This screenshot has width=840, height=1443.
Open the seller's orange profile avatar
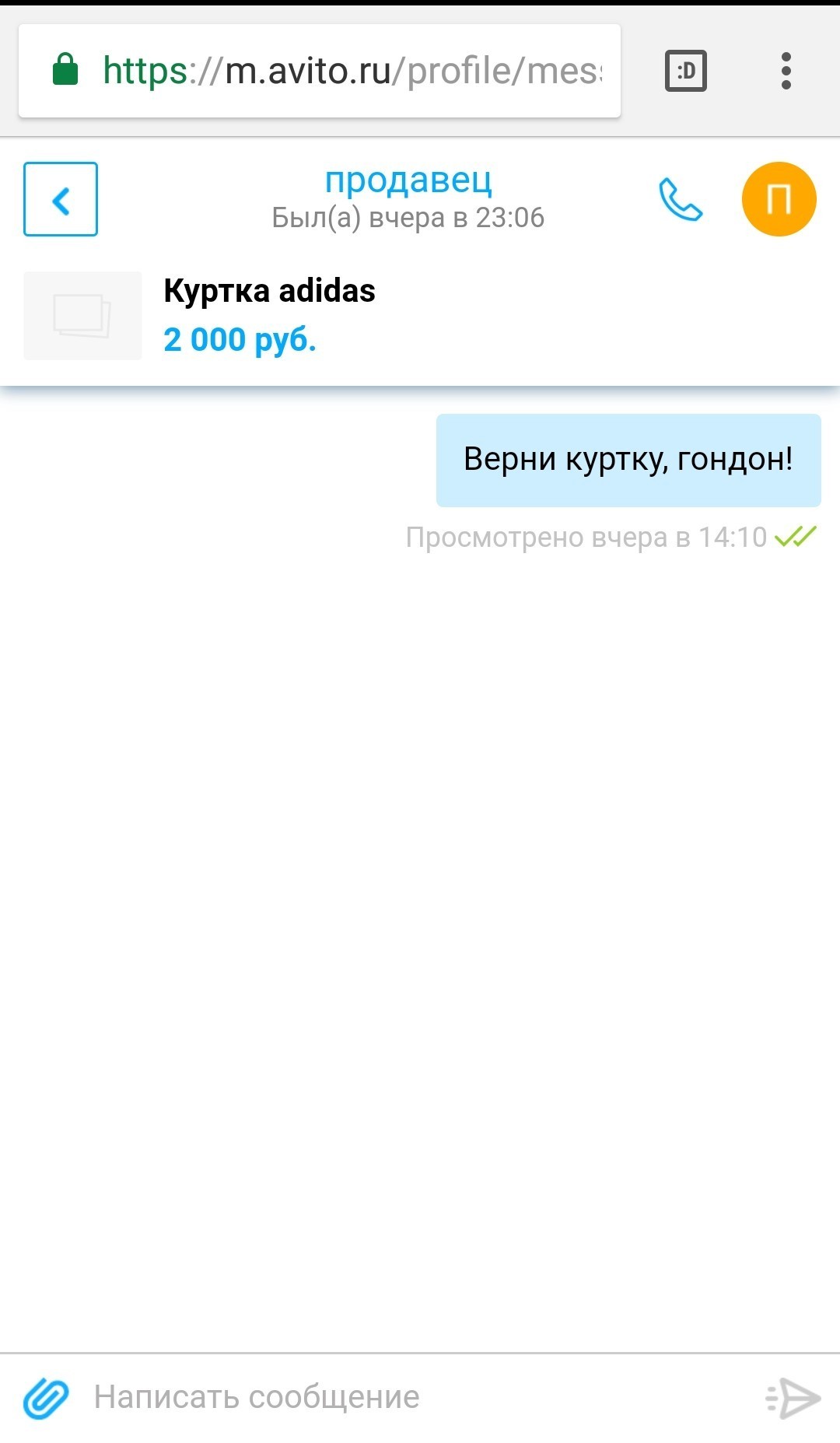coord(779,199)
